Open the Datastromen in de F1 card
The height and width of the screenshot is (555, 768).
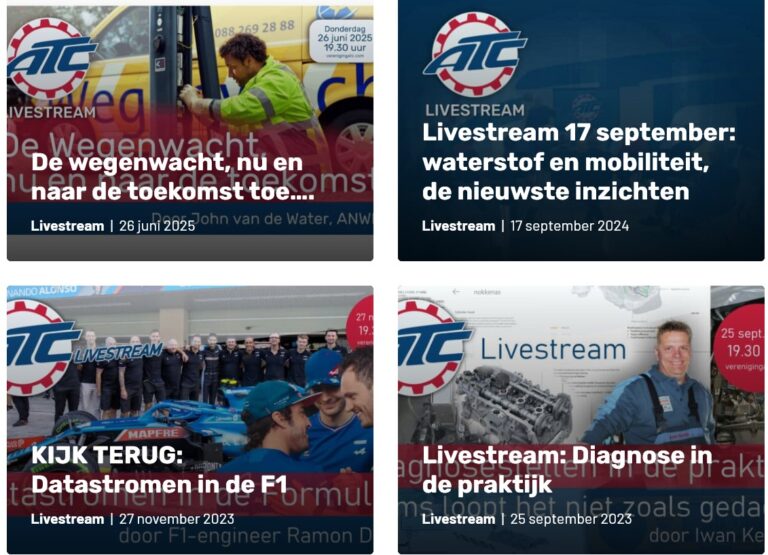(160, 471)
